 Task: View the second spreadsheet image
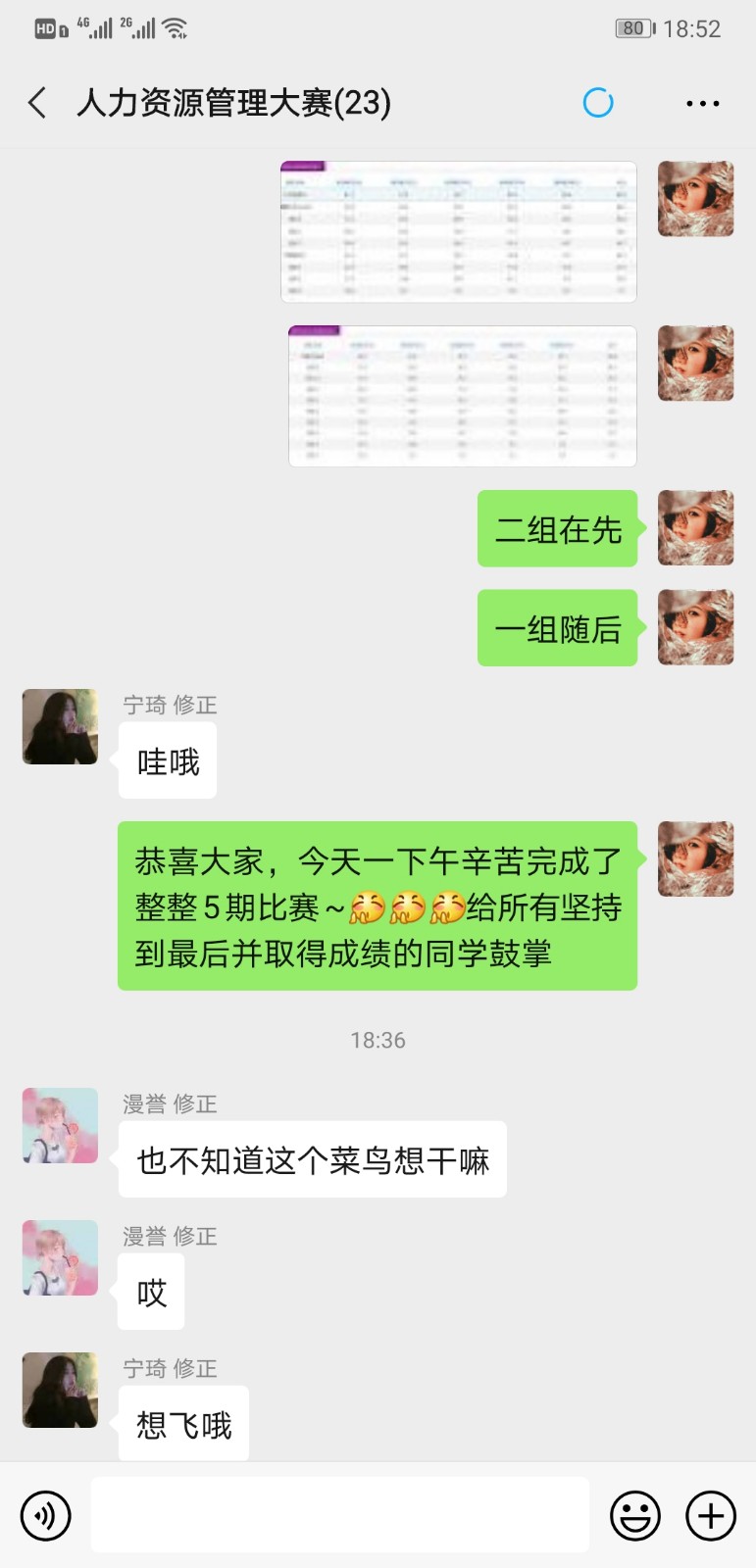click(x=462, y=396)
